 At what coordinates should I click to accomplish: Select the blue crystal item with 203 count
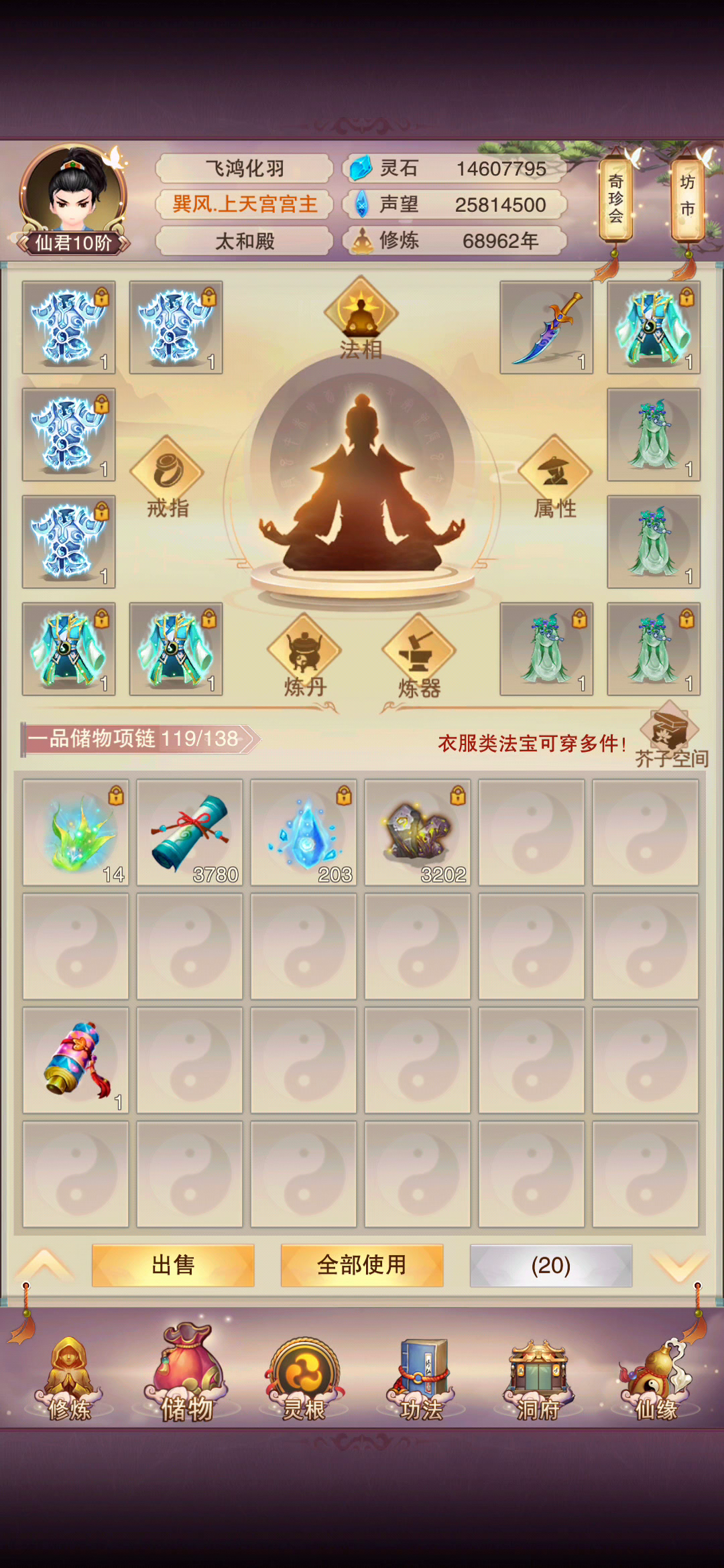tap(304, 832)
